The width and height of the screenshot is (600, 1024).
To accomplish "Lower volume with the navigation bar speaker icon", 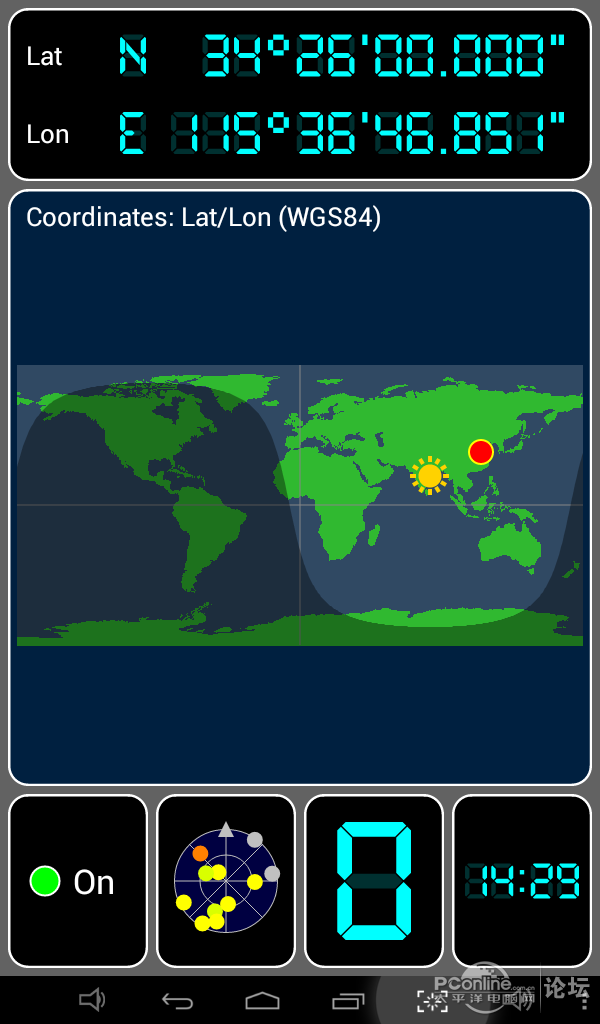I will (92, 1000).
